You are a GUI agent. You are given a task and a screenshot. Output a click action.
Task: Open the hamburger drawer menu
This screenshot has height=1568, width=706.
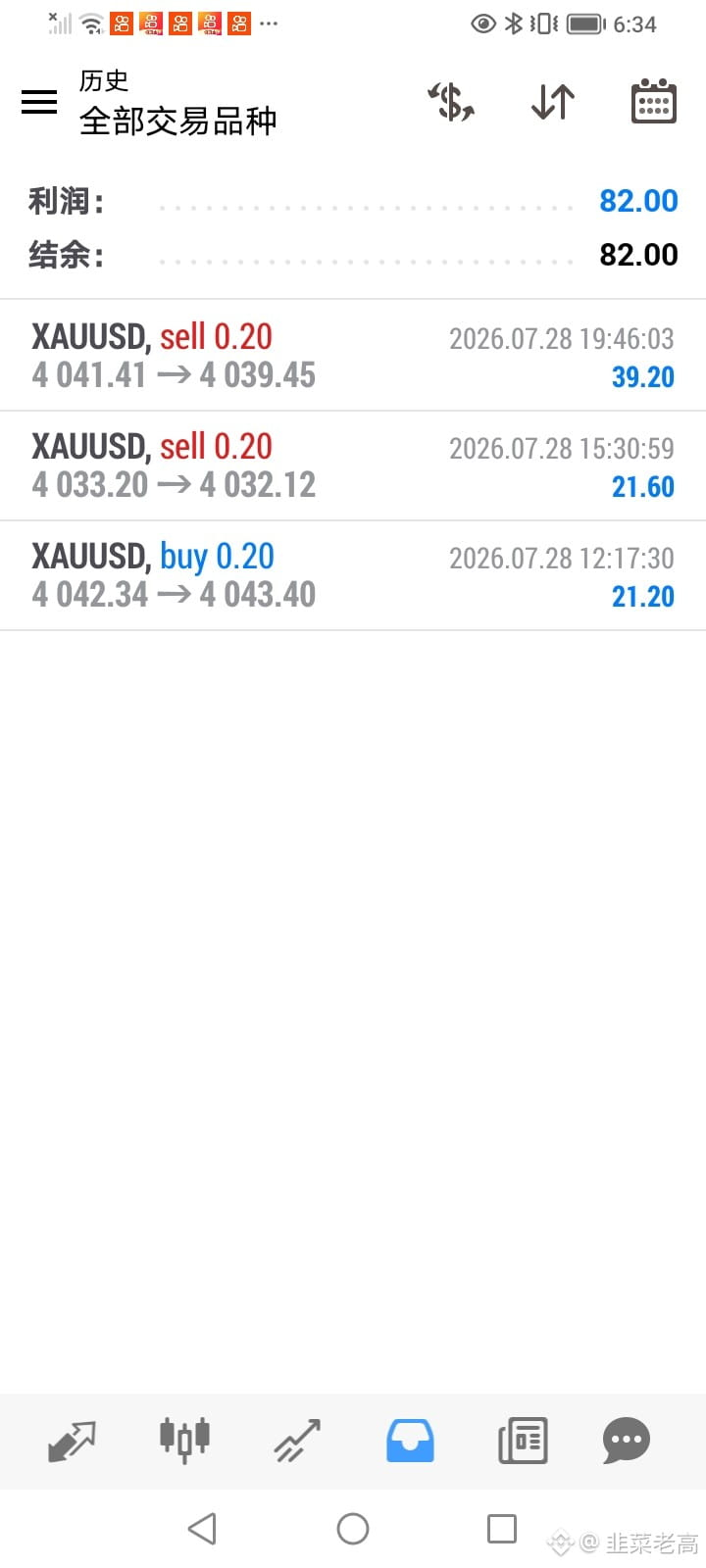coord(39,102)
